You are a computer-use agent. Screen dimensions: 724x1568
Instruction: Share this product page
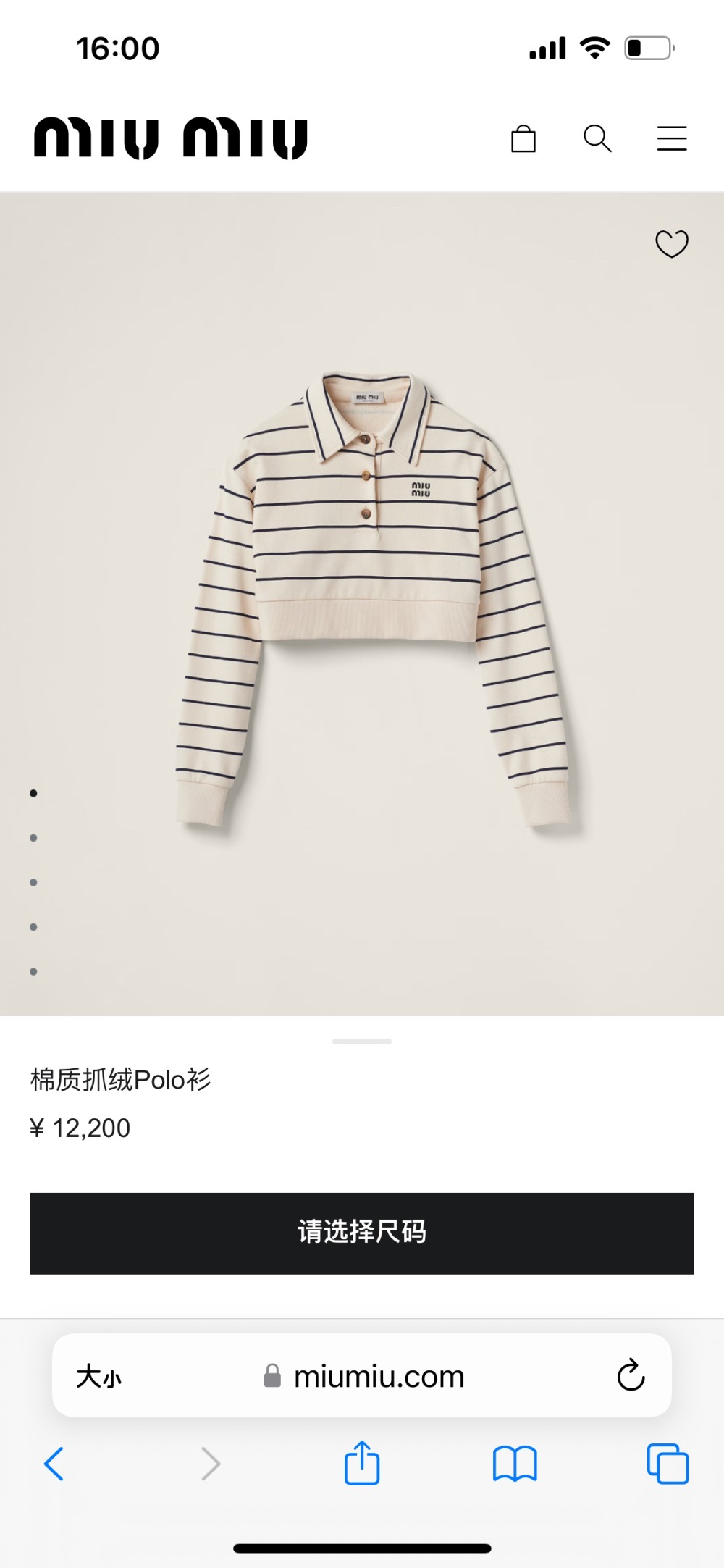362,1464
